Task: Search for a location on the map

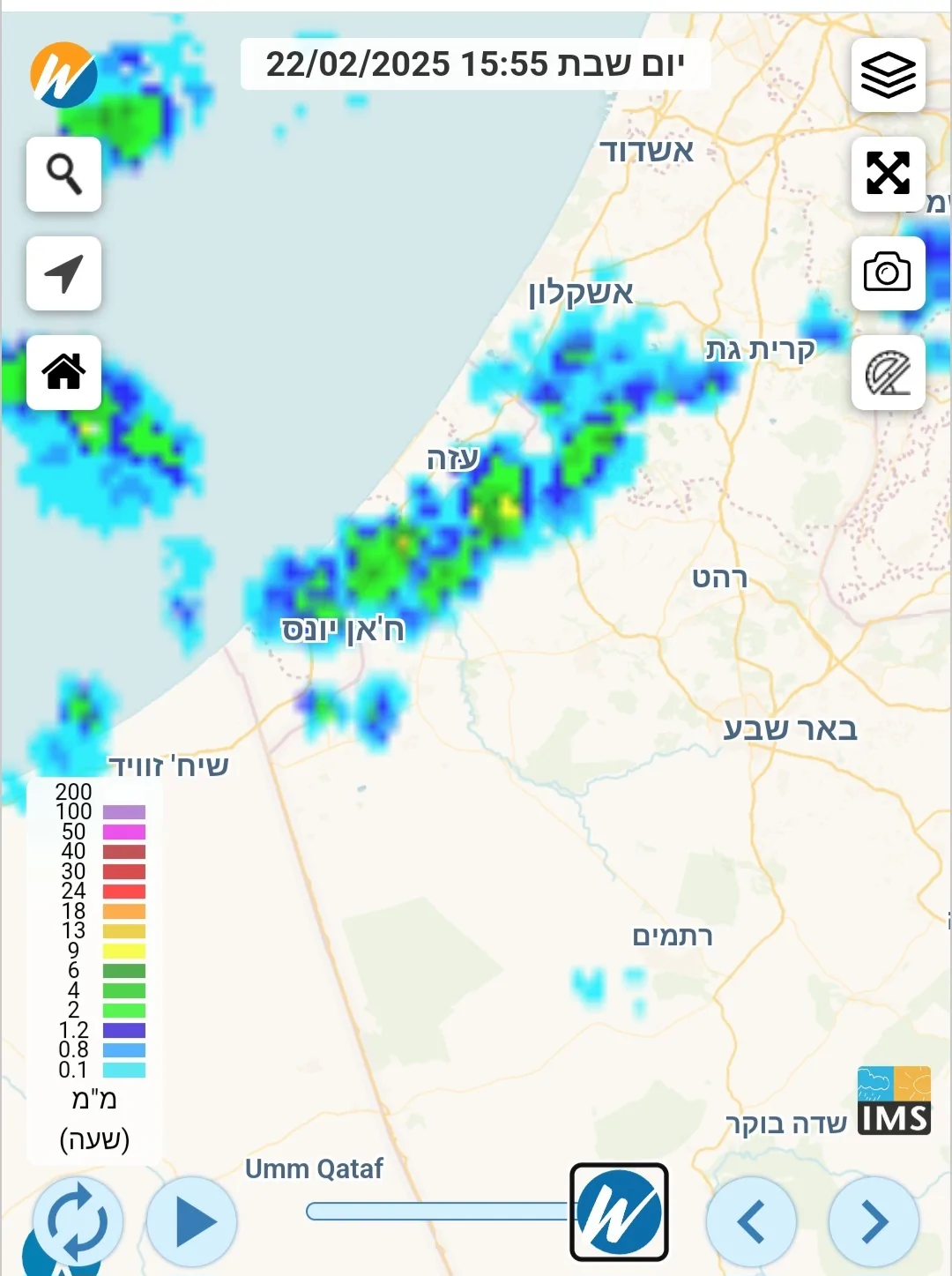Action: tap(63, 174)
